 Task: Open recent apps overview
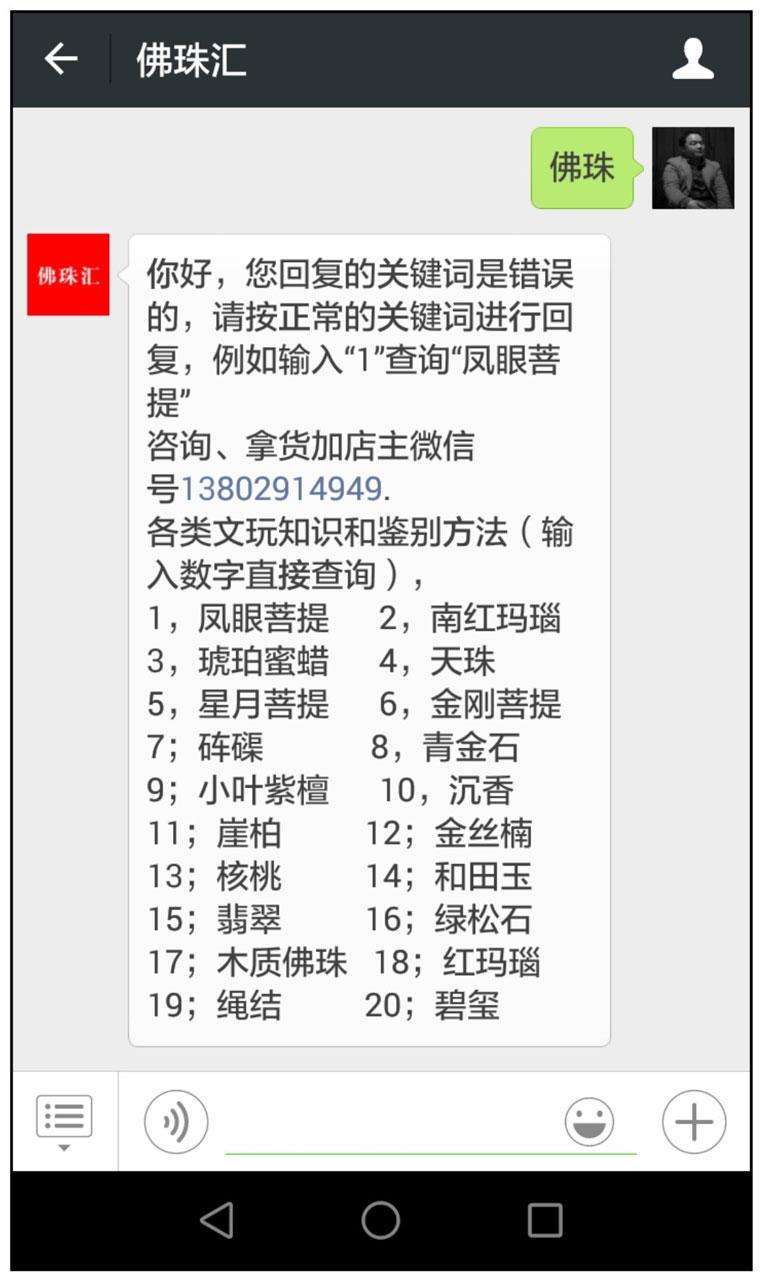click(x=545, y=1220)
